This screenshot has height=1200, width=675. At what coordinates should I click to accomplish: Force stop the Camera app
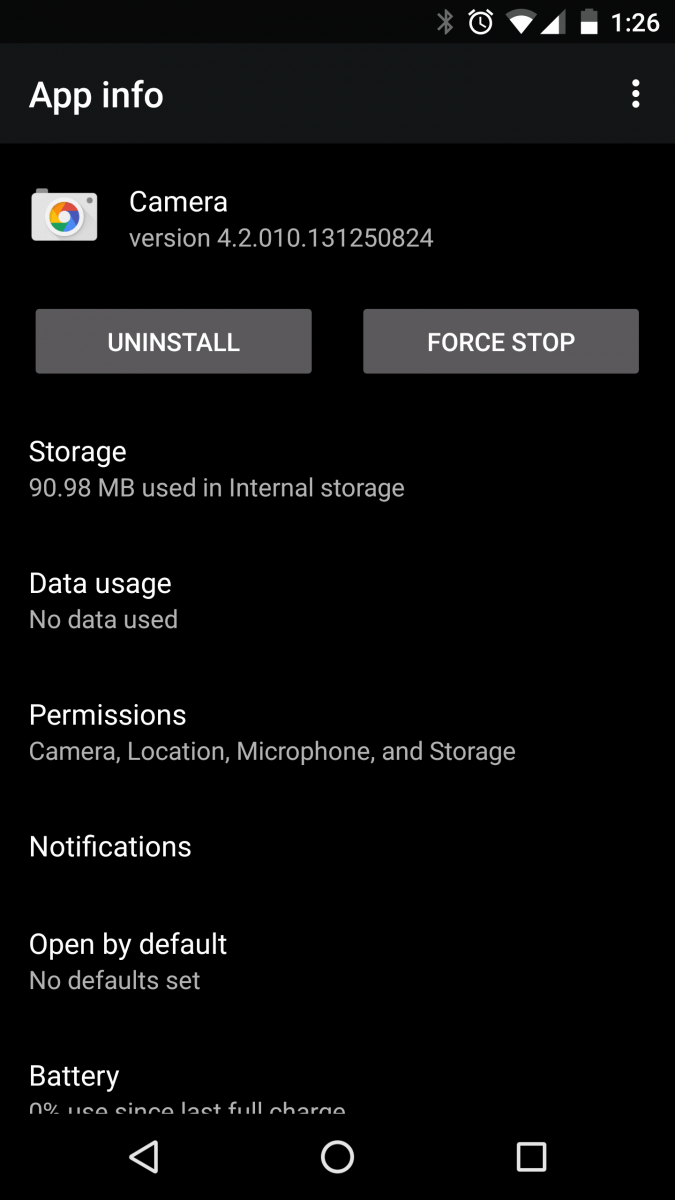coord(501,342)
